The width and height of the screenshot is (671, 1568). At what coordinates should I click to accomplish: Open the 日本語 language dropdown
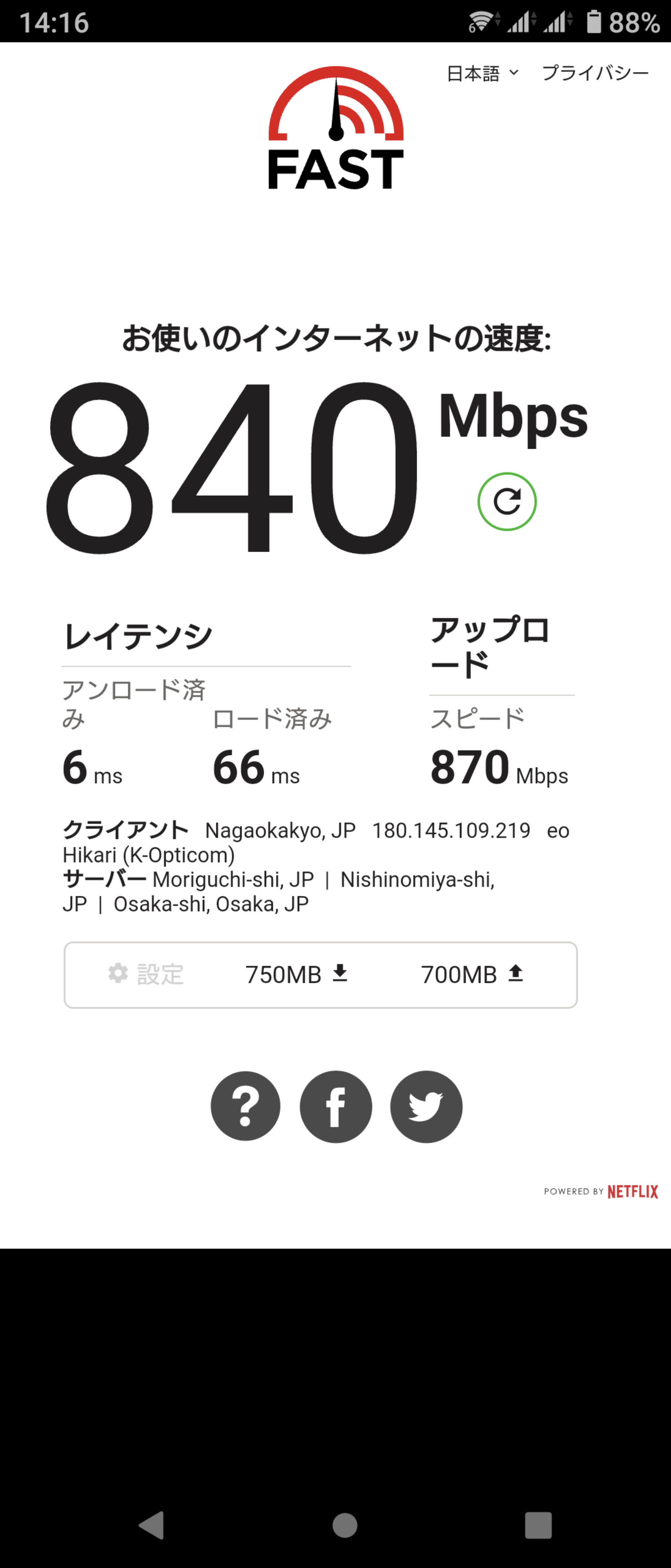click(x=482, y=73)
